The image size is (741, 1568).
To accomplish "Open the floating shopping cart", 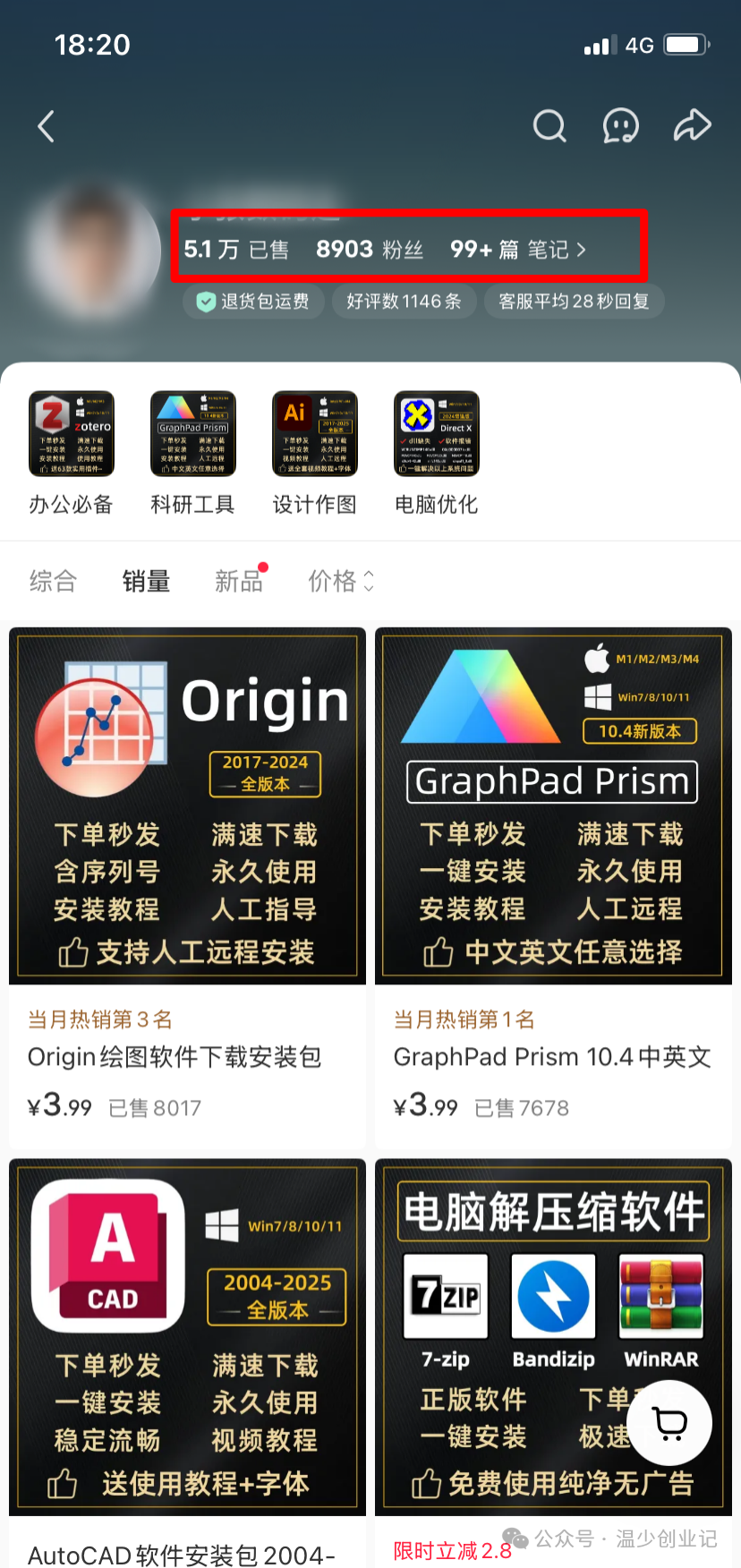I will [x=669, y=1423].
